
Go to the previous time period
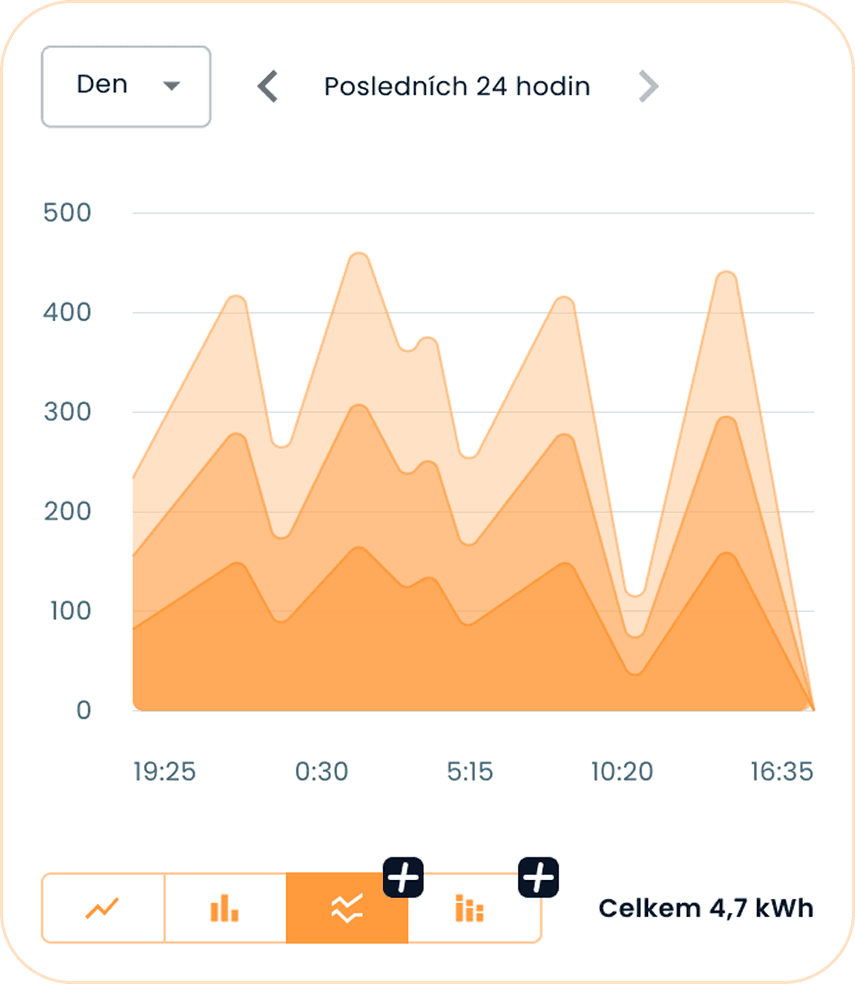click(x=267, y=87)
